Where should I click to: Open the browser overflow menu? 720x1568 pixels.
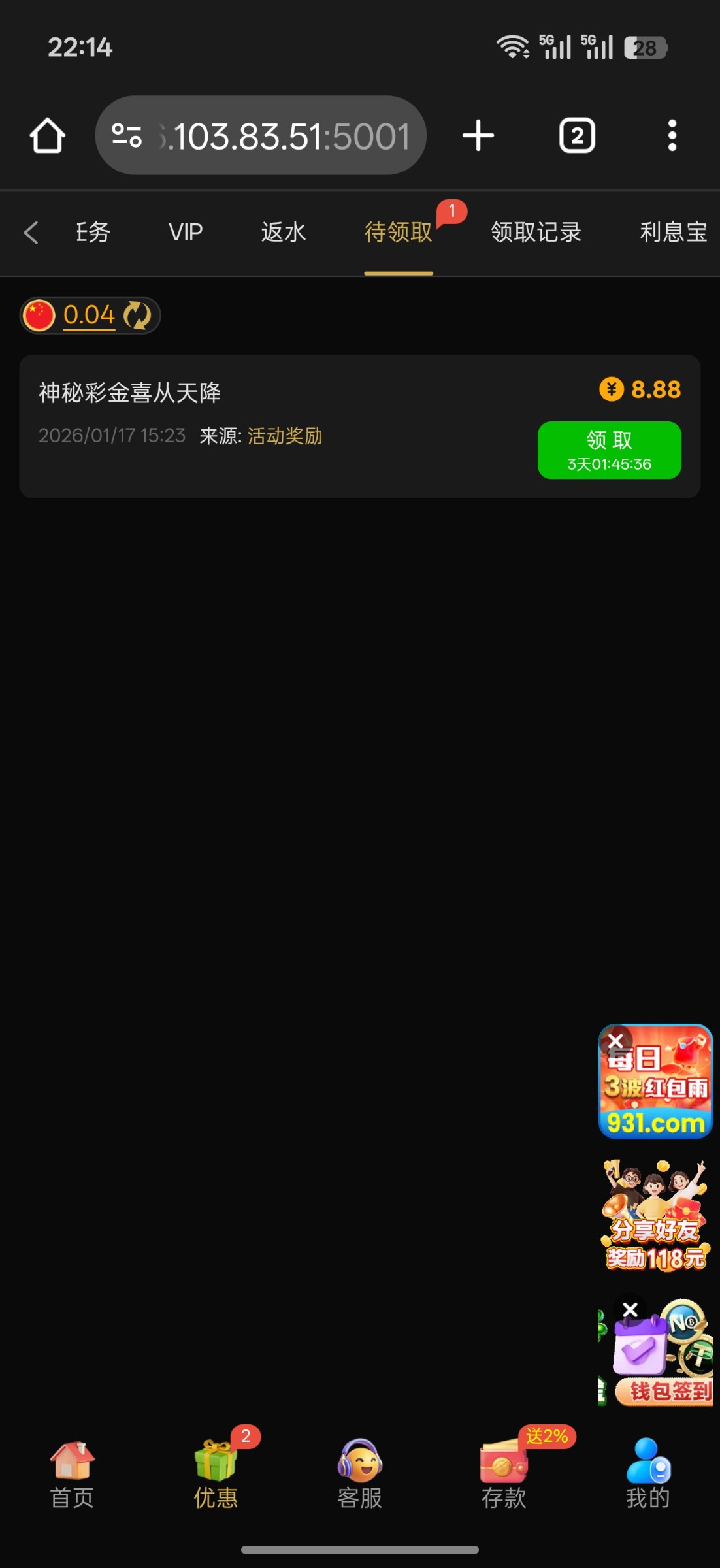click(x=672, y=136)
